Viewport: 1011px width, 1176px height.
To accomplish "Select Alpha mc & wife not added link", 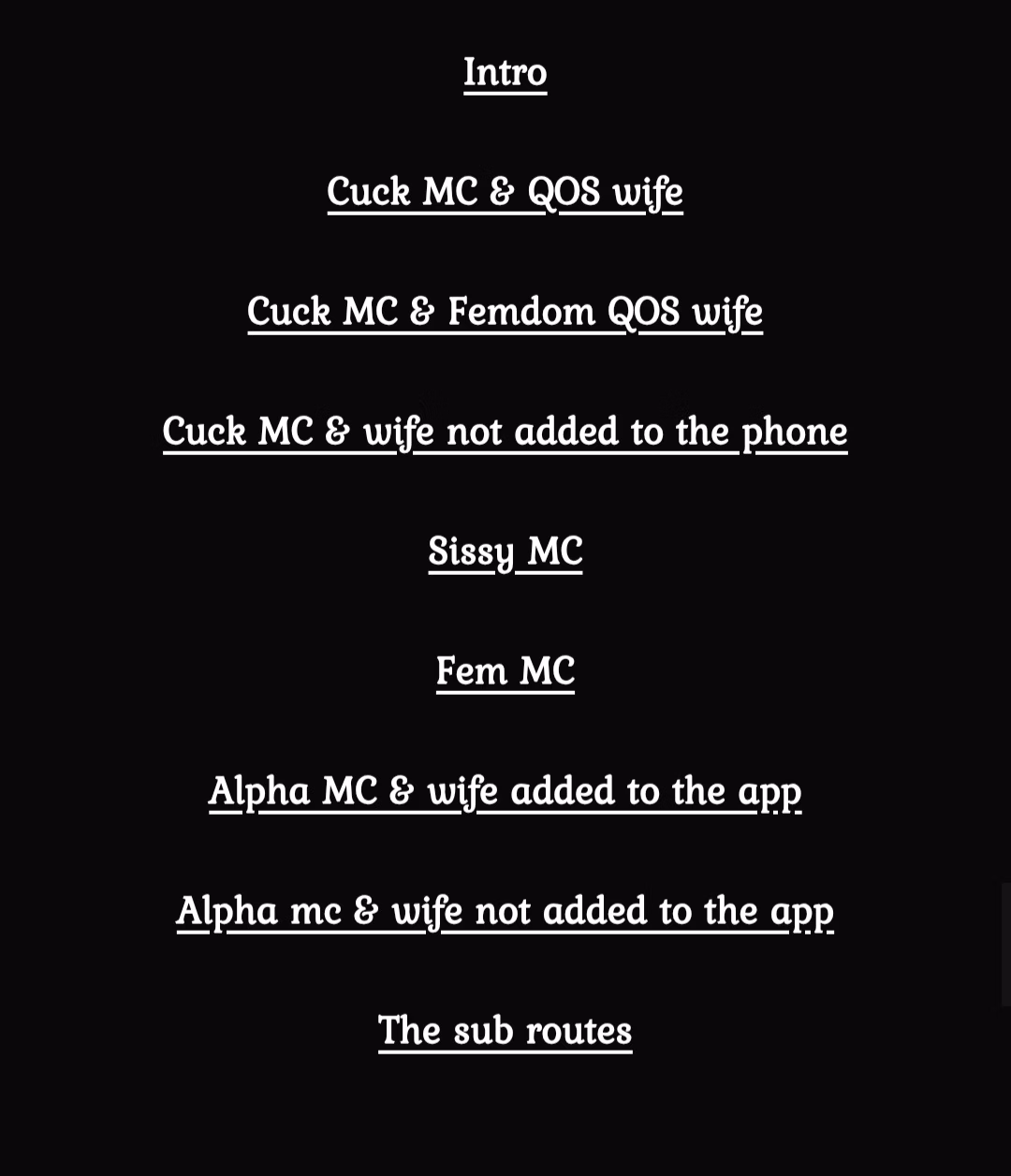I will tap(505, 911).
